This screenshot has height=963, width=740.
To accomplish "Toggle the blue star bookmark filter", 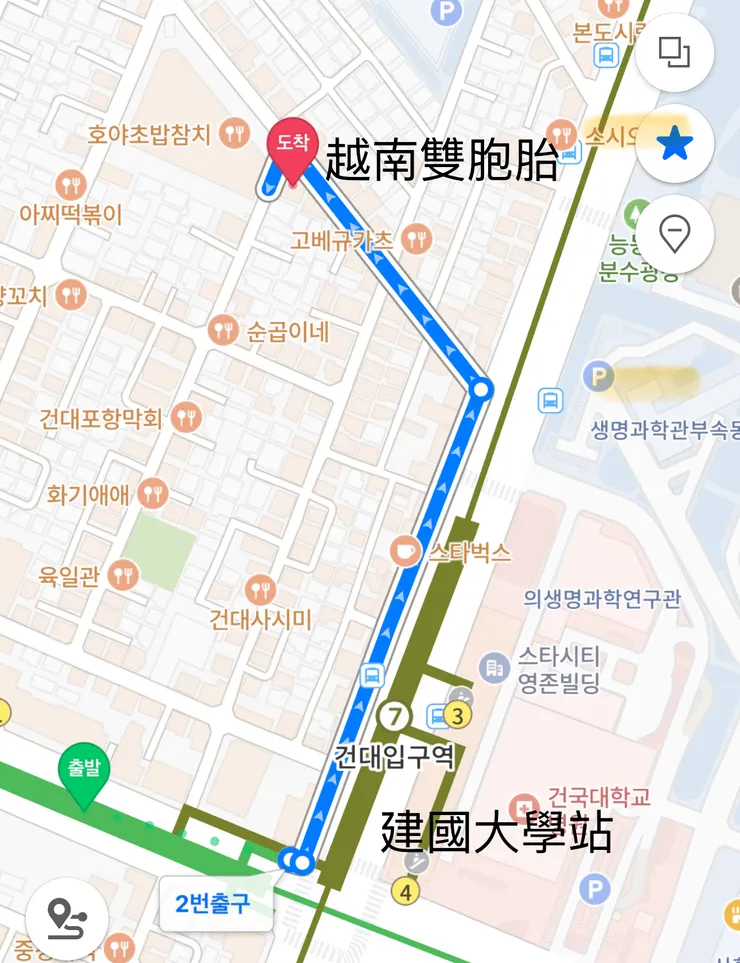I will [x=676, y=143].
